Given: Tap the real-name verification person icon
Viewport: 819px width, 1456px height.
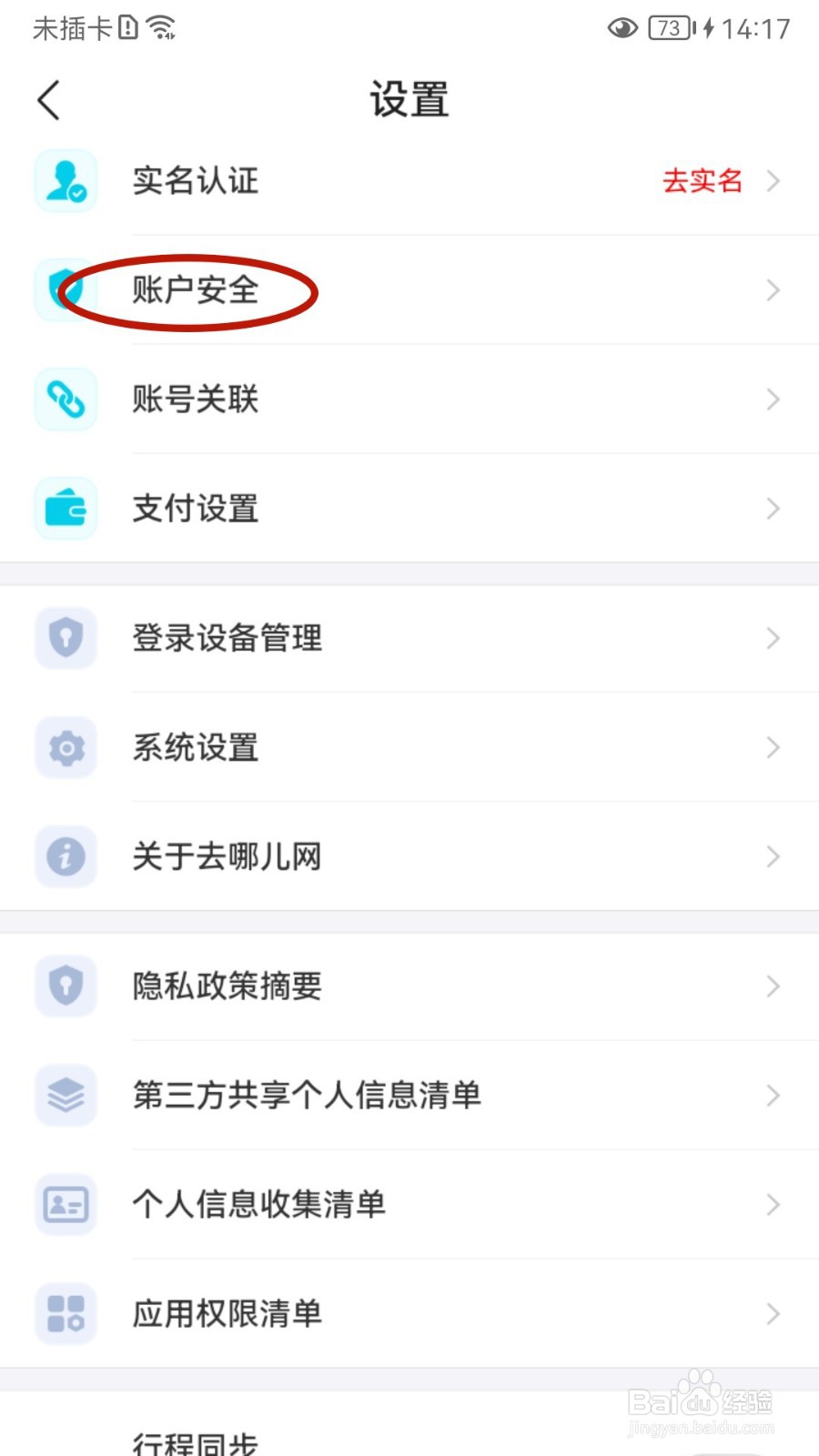Looking at the screenshot, I should click(x=65, y=180).
